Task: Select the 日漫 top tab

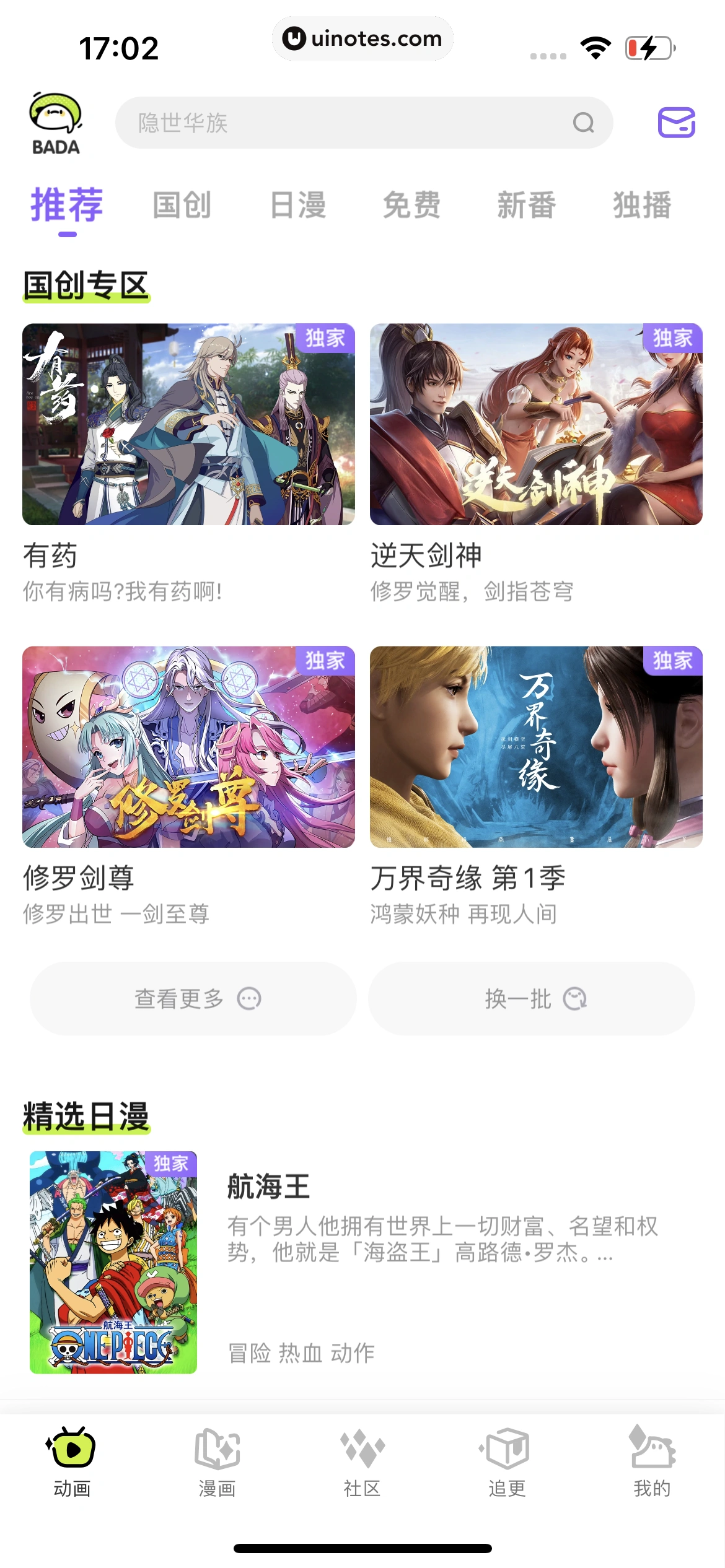Action: (298, 205)
